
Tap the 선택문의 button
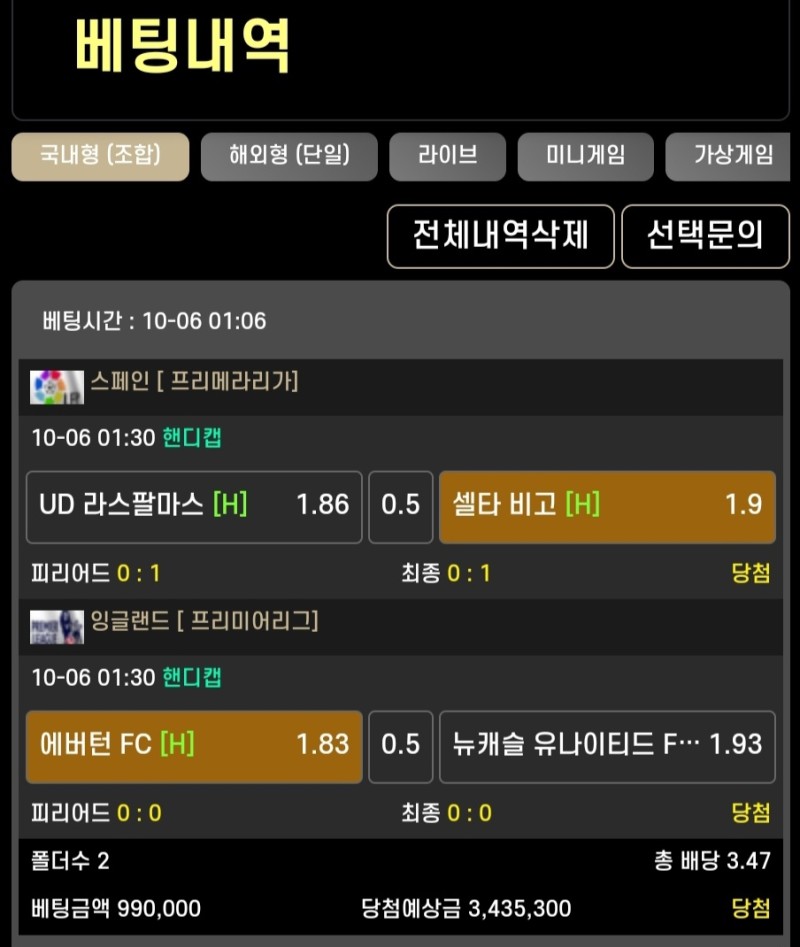point(705,236)
